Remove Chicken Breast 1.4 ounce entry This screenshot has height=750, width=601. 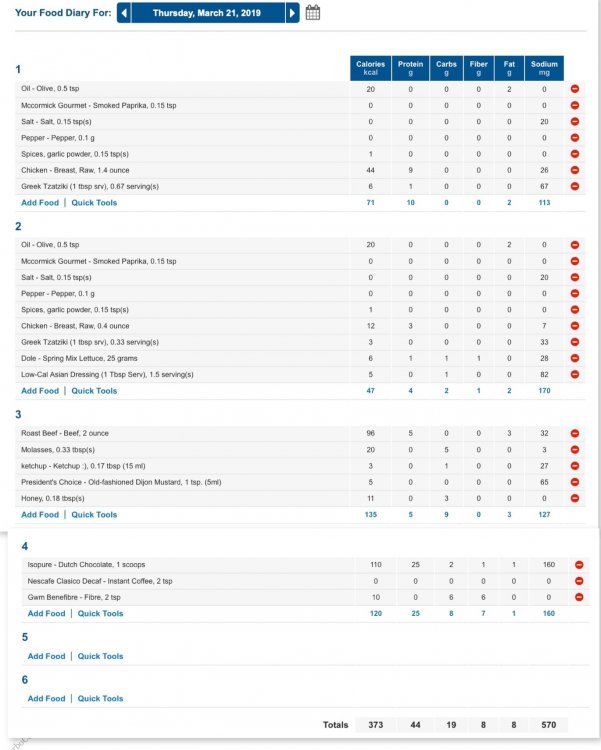click(575, 170)
